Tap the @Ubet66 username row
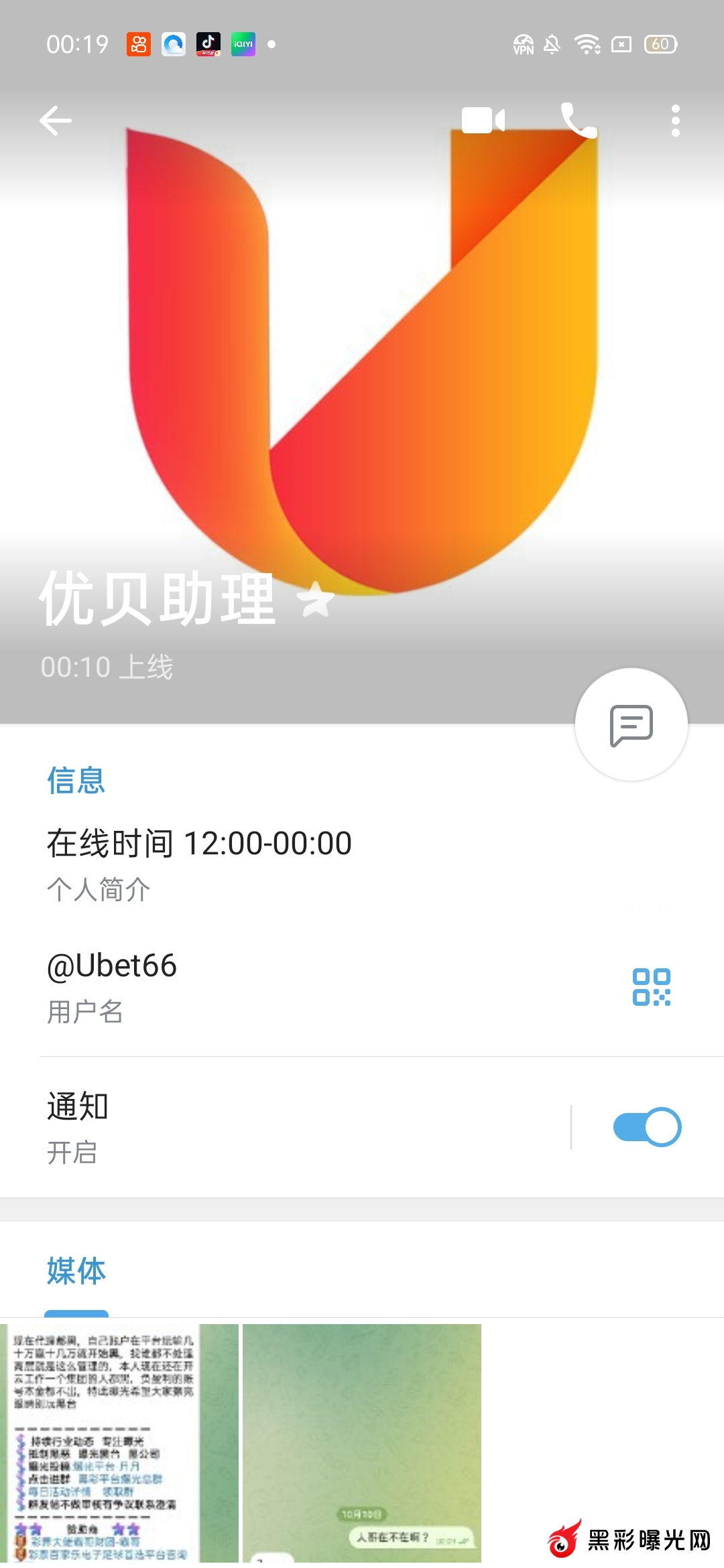724x1568 pixels. click(x=268, y=986)
